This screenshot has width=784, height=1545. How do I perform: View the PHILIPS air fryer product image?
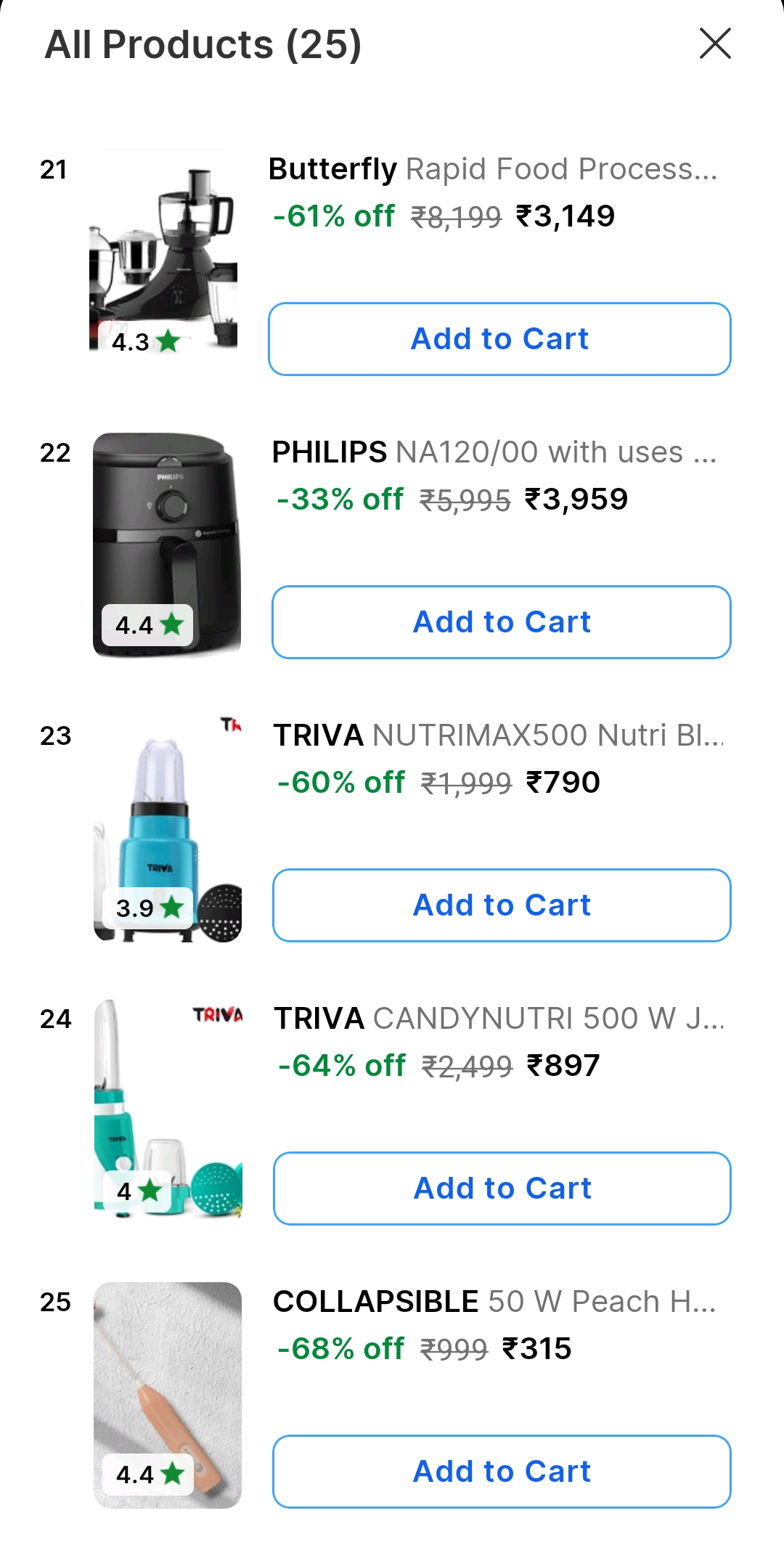(x=167, y=545)
